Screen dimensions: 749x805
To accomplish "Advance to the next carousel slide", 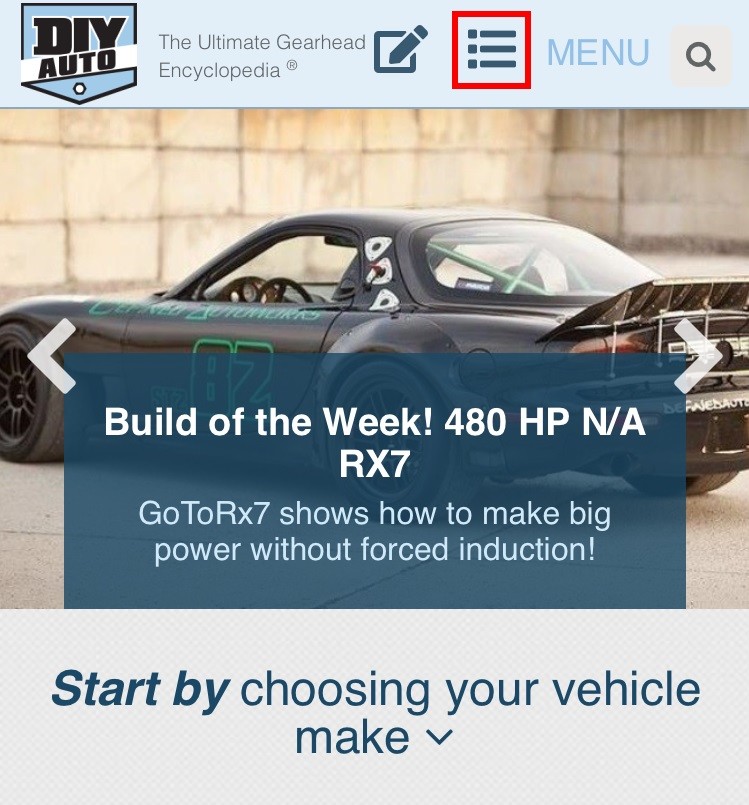I will (697, 357).
